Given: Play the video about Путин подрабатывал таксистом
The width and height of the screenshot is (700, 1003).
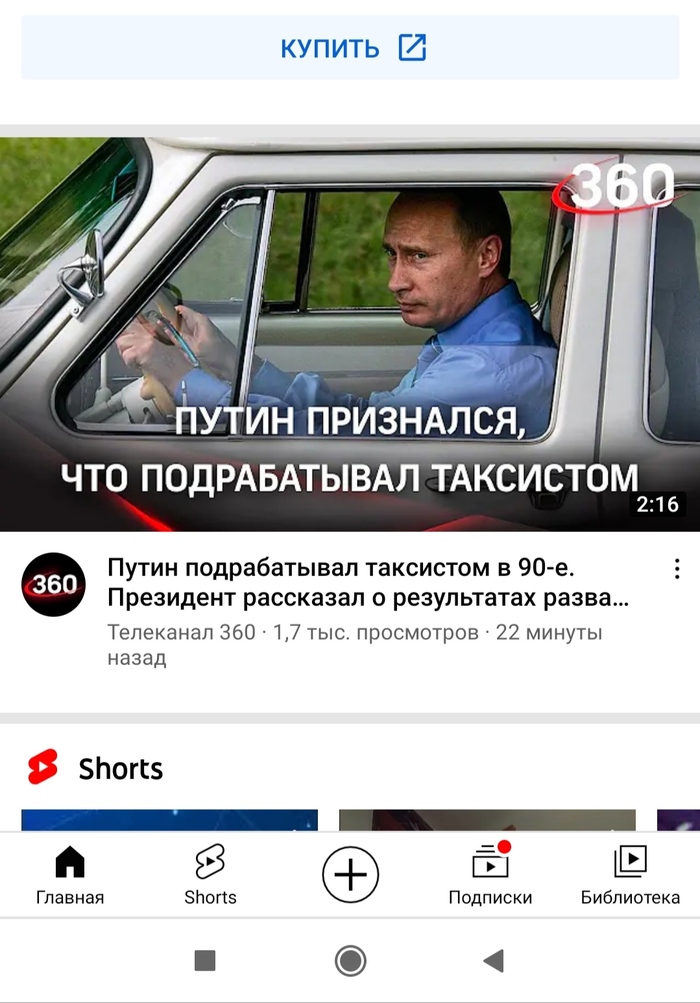Looking at the screenshot, I should [350, 333].
